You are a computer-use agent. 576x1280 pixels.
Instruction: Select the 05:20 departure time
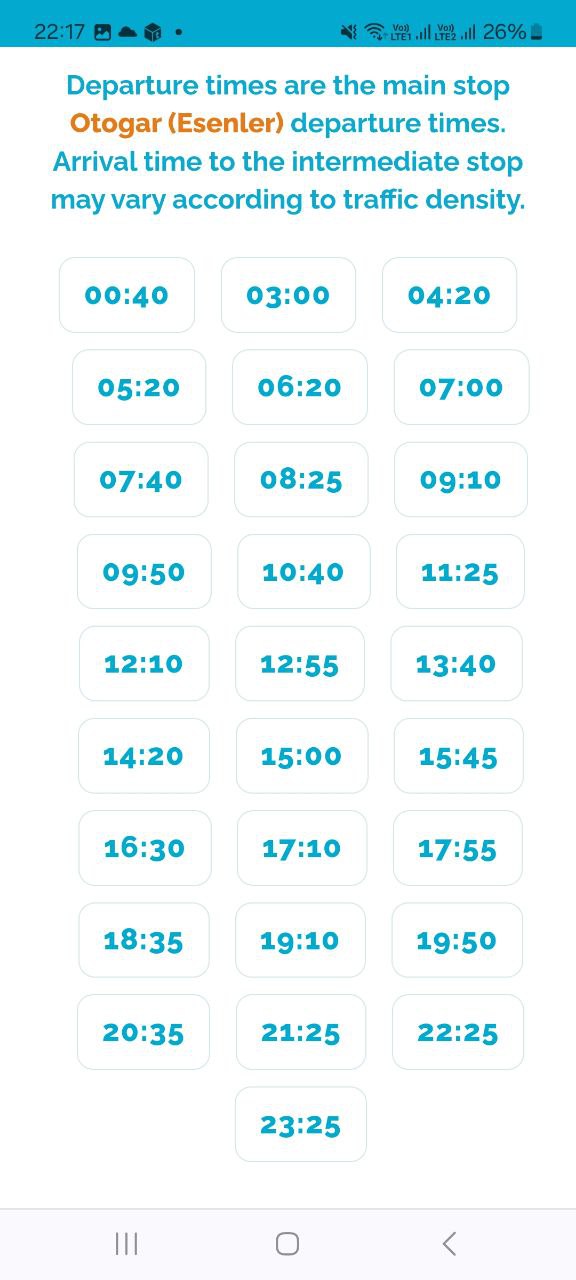[139, 387]
